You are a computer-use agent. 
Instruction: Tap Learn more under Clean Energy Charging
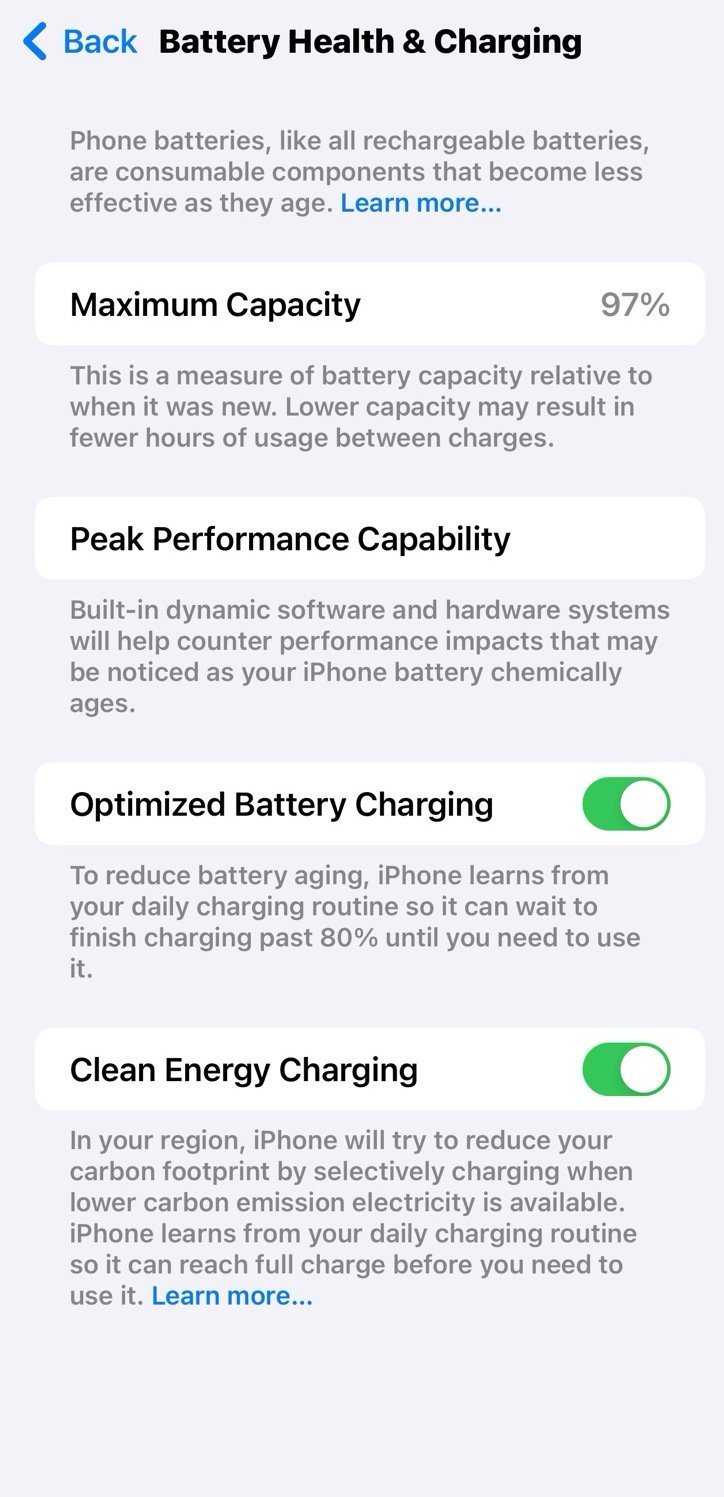(x=231, y=1295)
